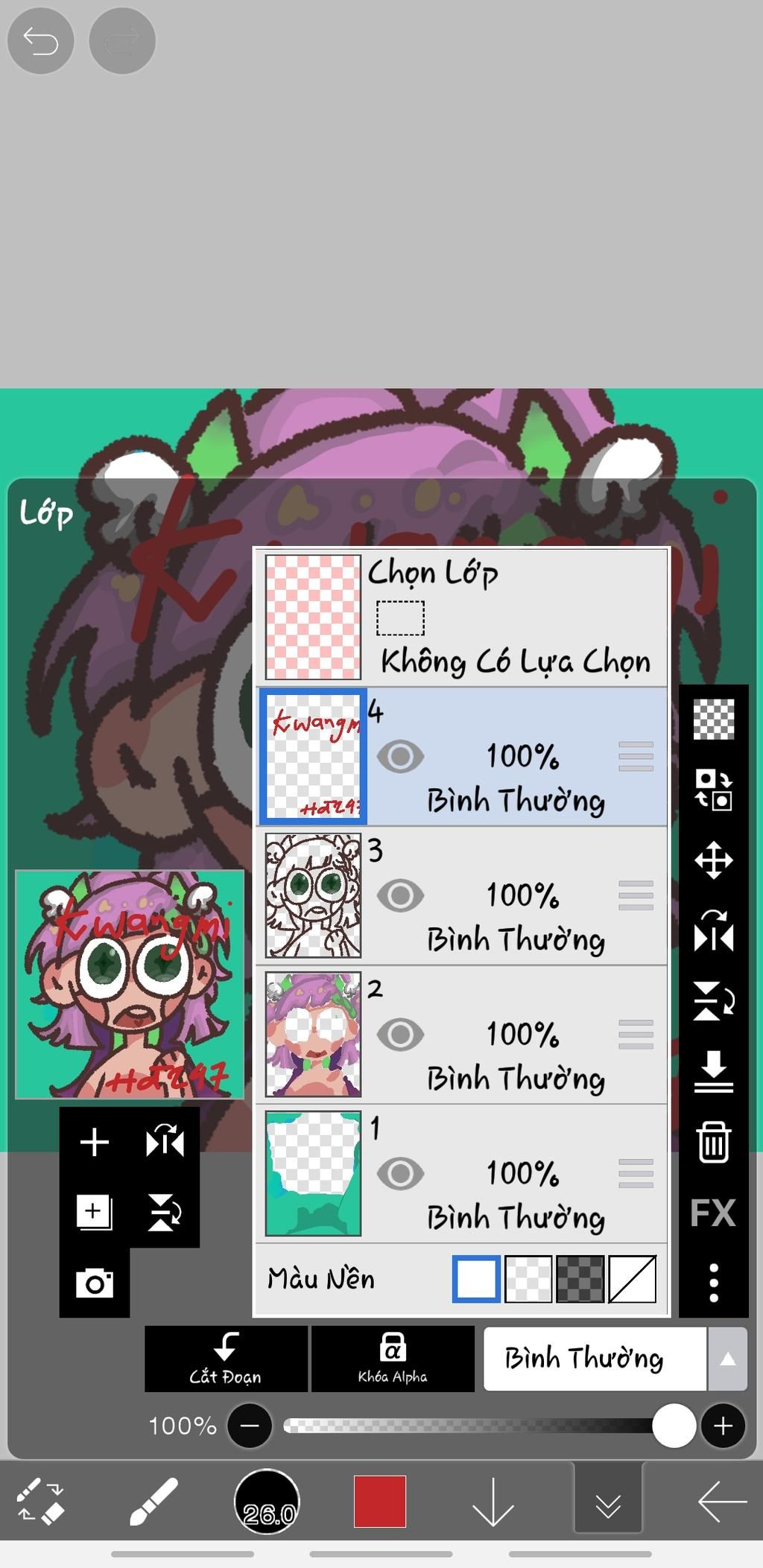
Task: Add a new layer
Action: click(95, 1142)
